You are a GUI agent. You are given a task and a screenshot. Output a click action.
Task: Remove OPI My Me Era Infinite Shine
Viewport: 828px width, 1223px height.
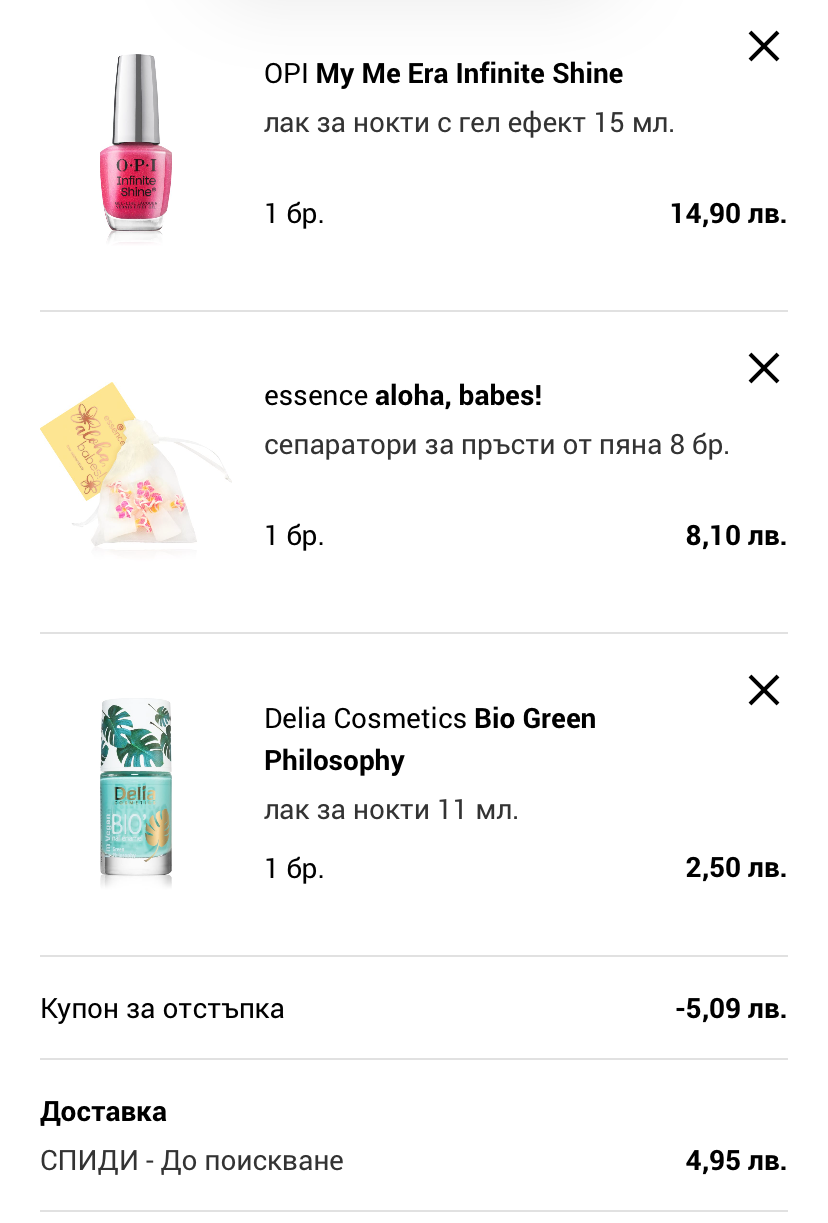tap(763, 46)
